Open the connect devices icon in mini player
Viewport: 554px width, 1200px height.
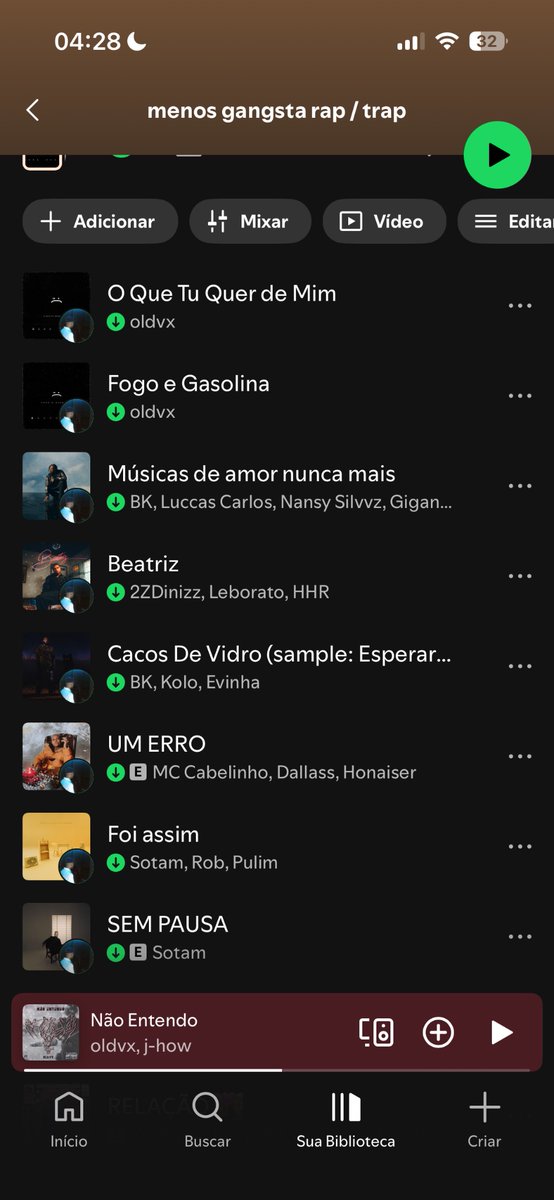377,1032
